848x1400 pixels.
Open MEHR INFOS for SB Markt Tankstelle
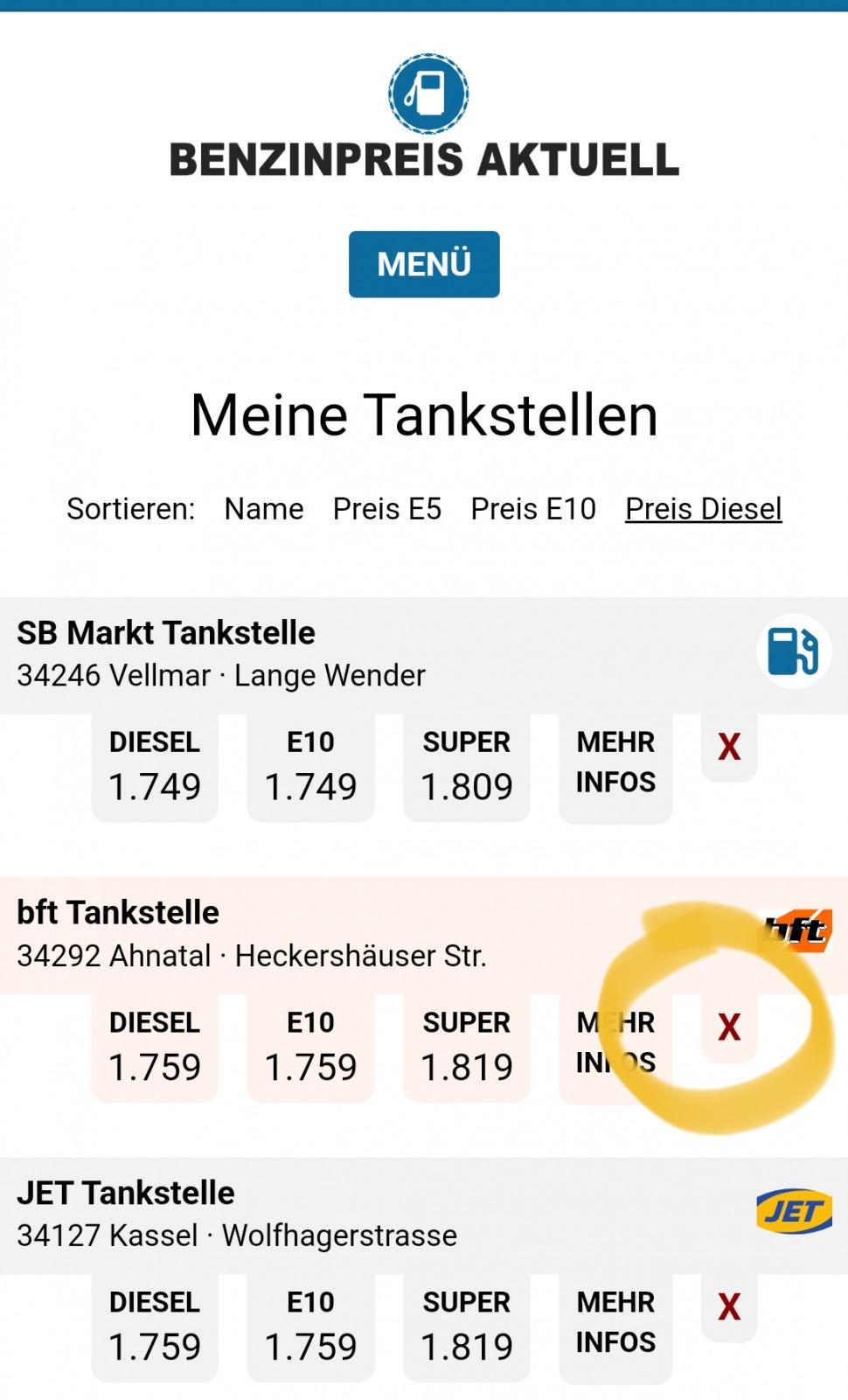tap(615, 763)
